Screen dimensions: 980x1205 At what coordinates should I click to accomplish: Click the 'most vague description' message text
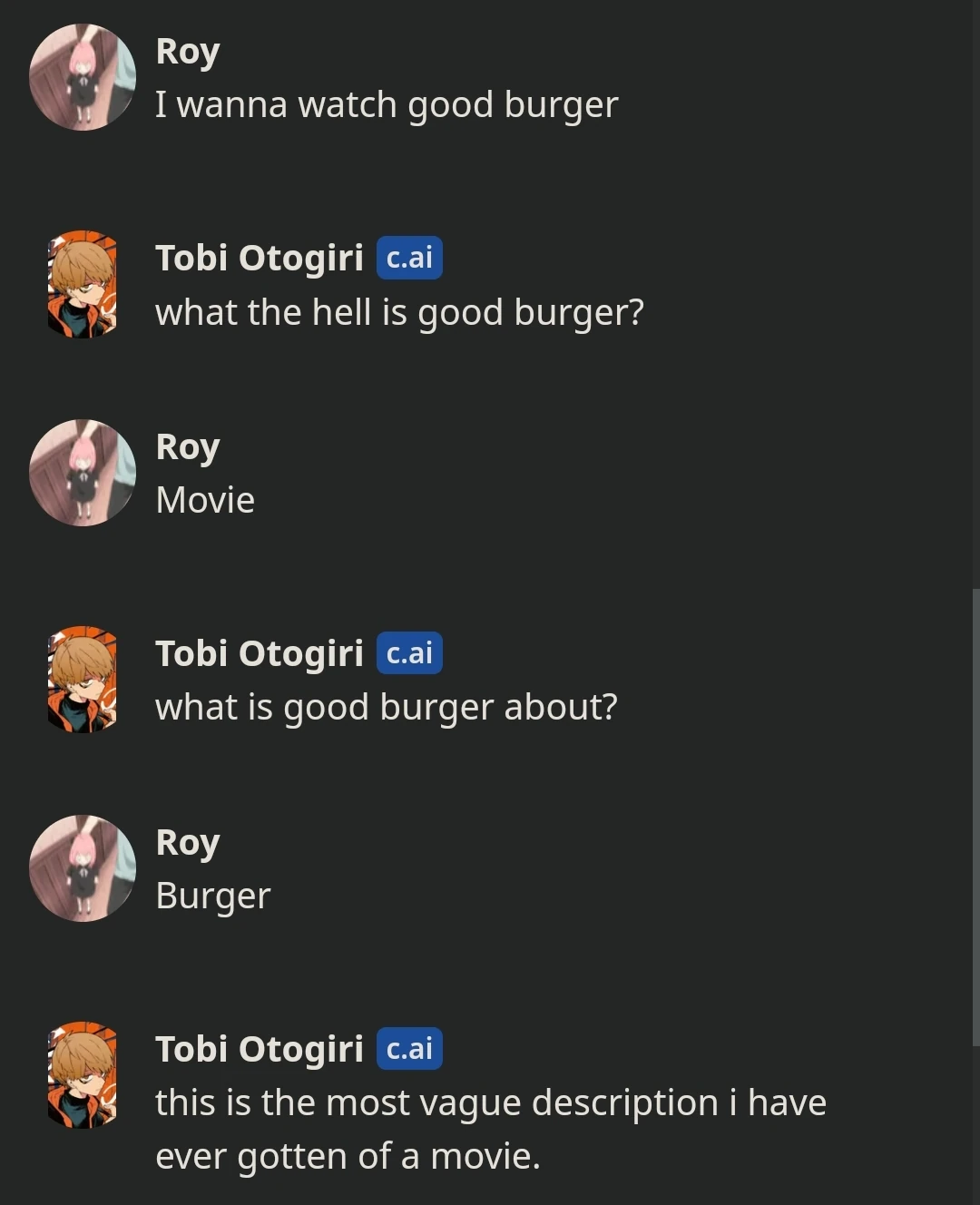[x=491, y=1102]
